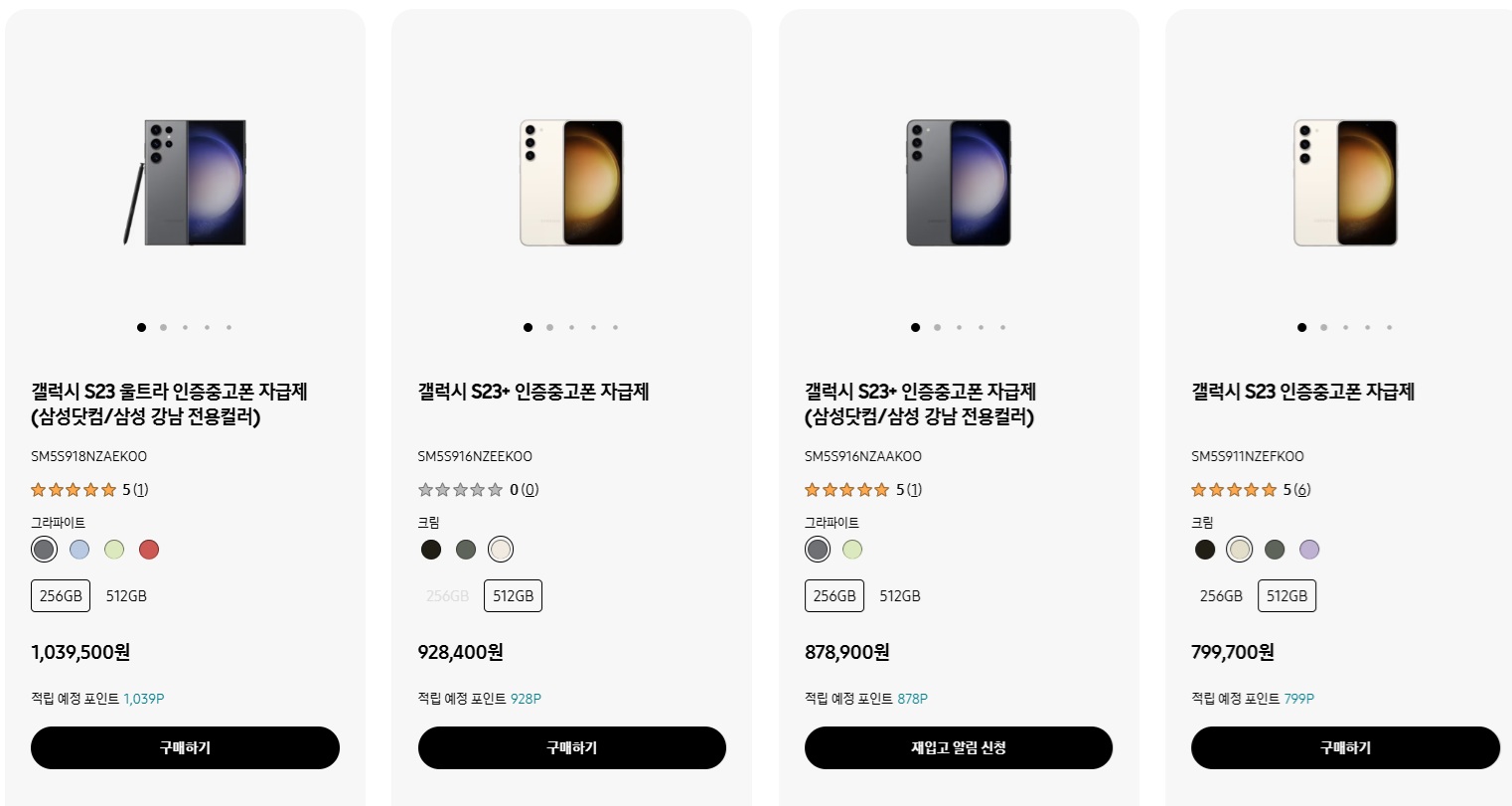Select the dark green Galaxy S23 swatch
Image resolution: width=1512 pixels, height=806 pixels.
[1275, 550]
